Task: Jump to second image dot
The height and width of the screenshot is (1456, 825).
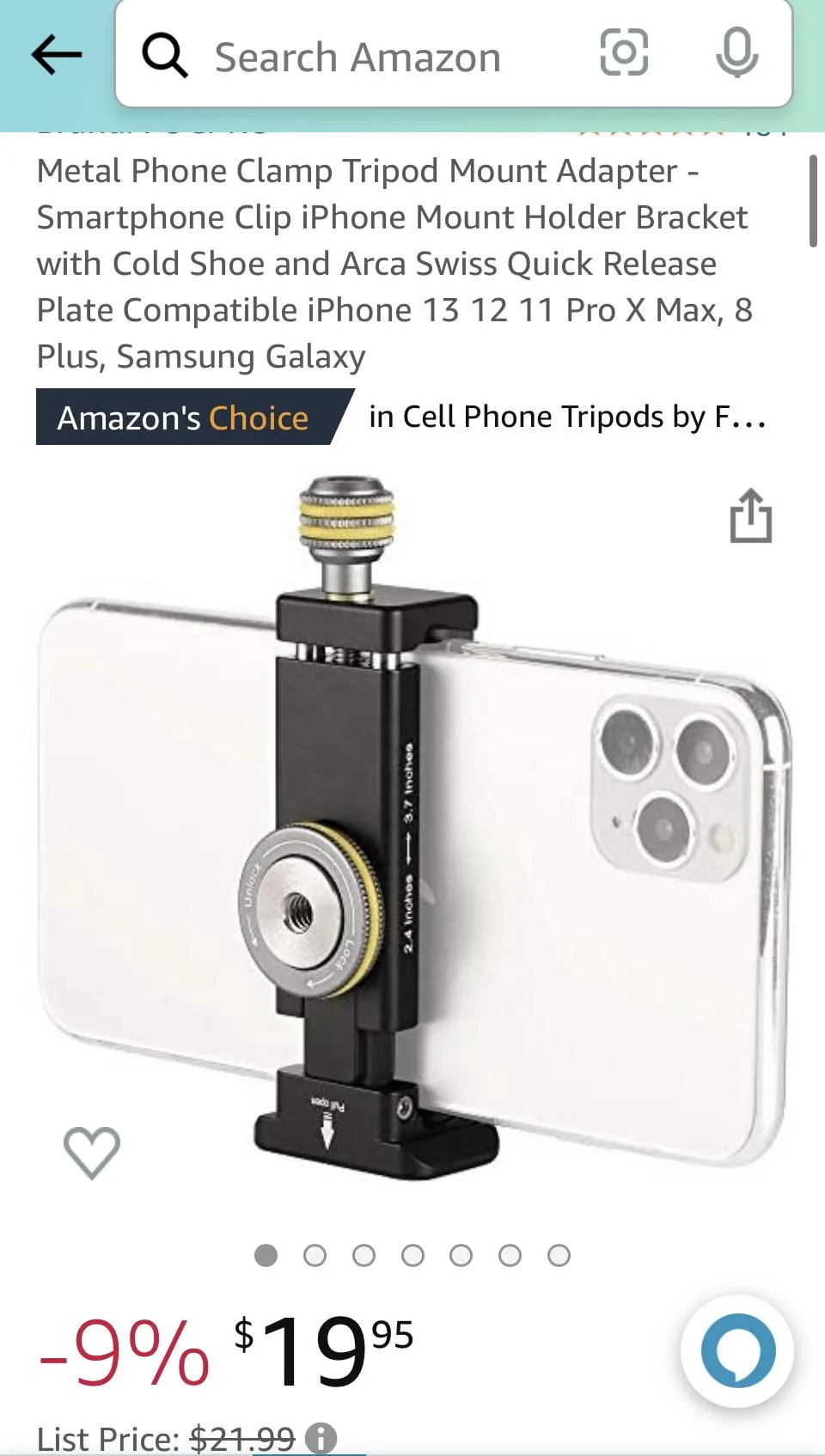Action: [315, 1256]
